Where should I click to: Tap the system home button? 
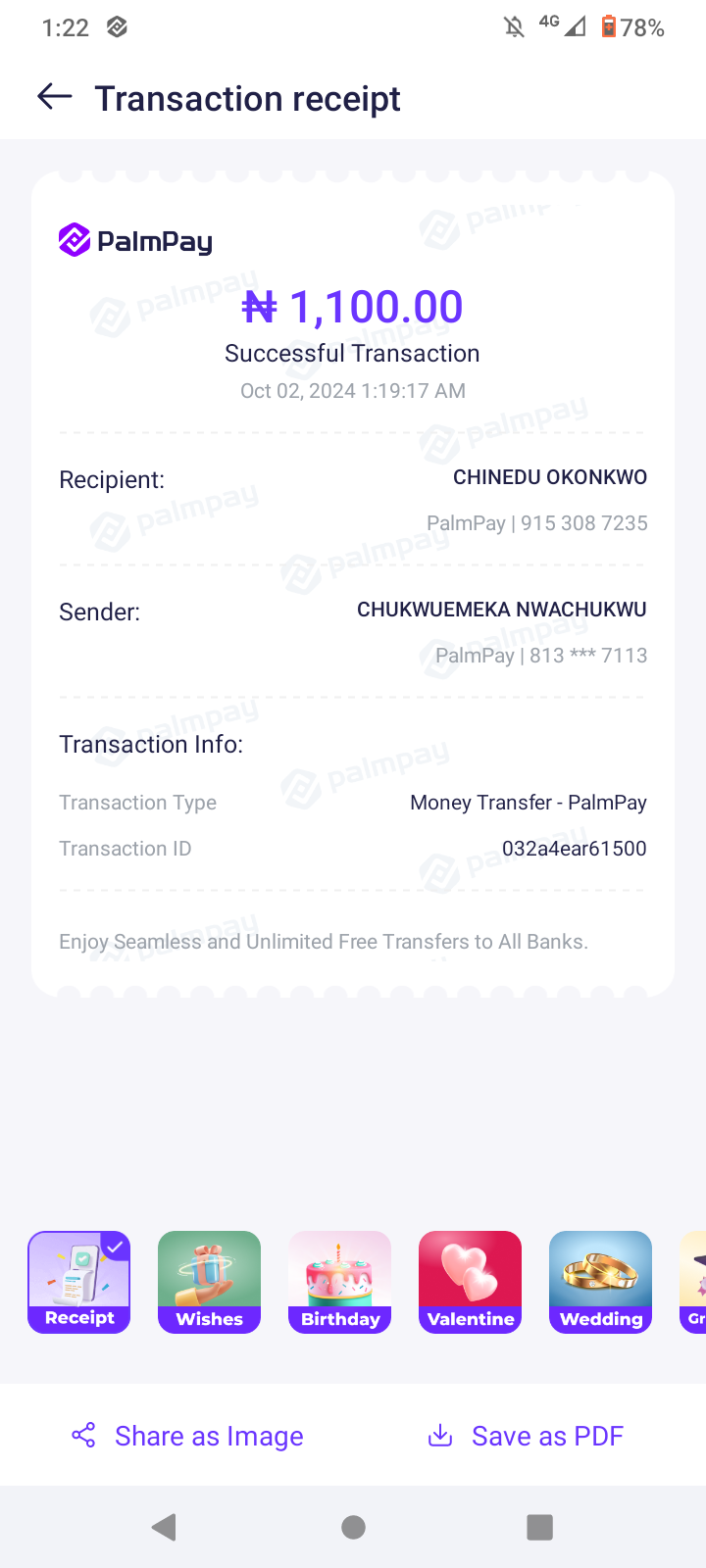[353, 1527]
